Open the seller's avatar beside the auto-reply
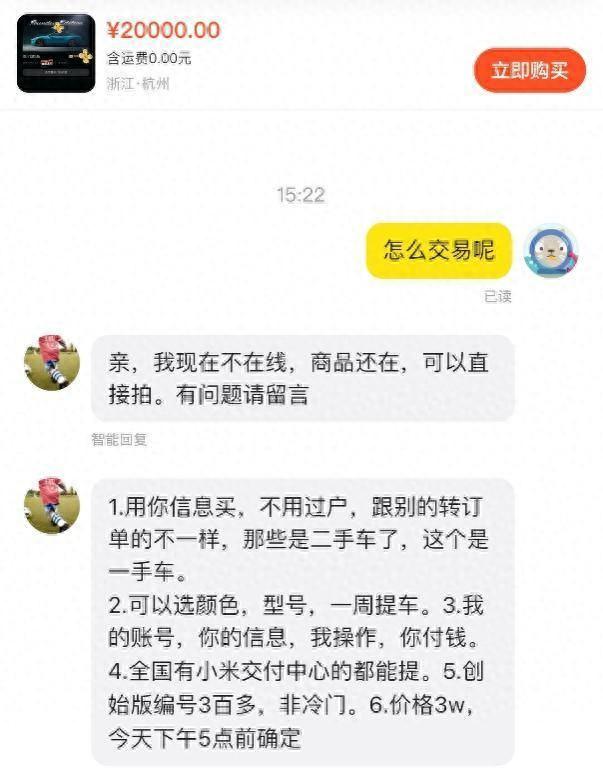The image size is (603, 778). point(52,362)
